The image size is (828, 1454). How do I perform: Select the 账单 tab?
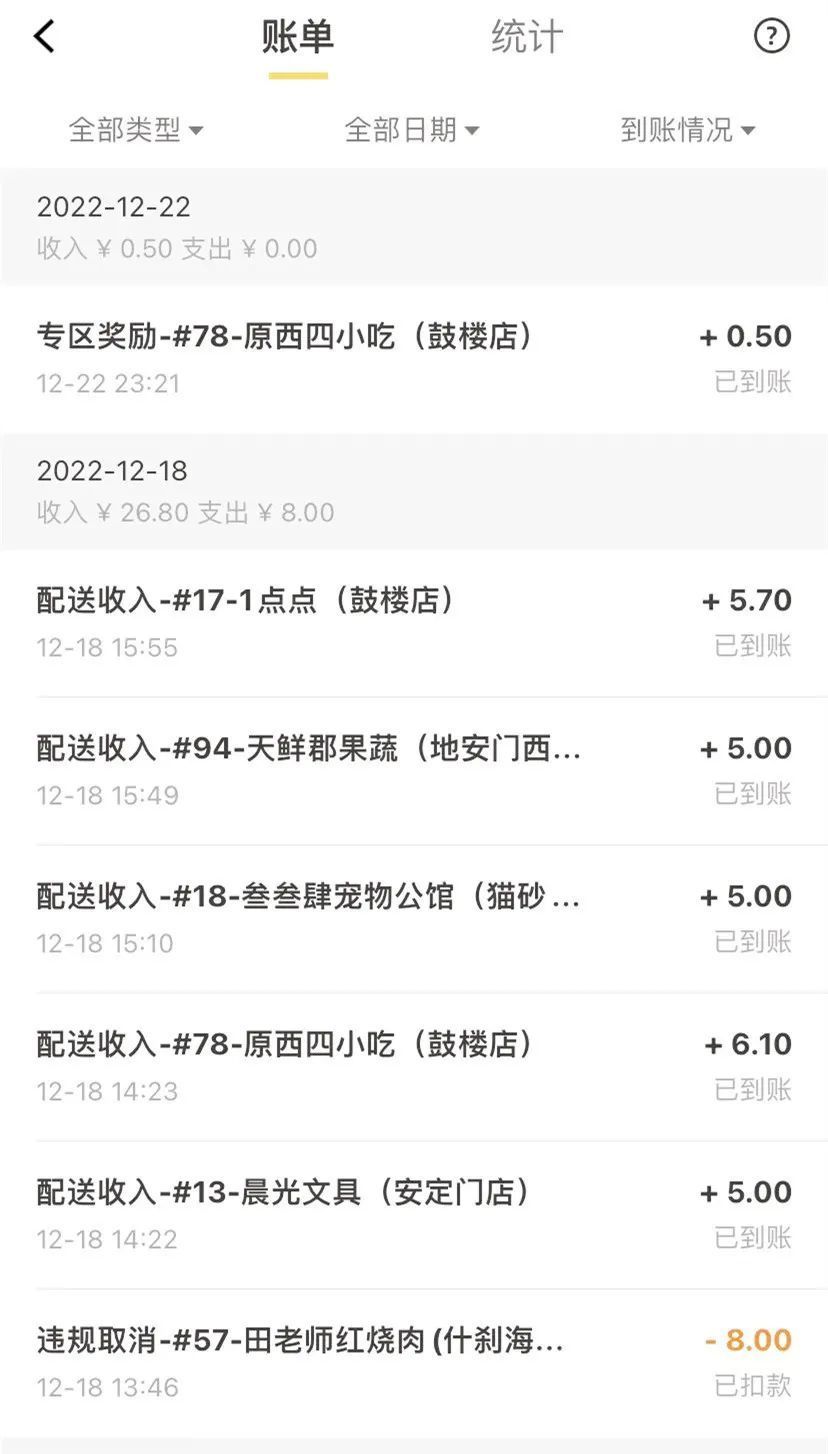point(298,38)
